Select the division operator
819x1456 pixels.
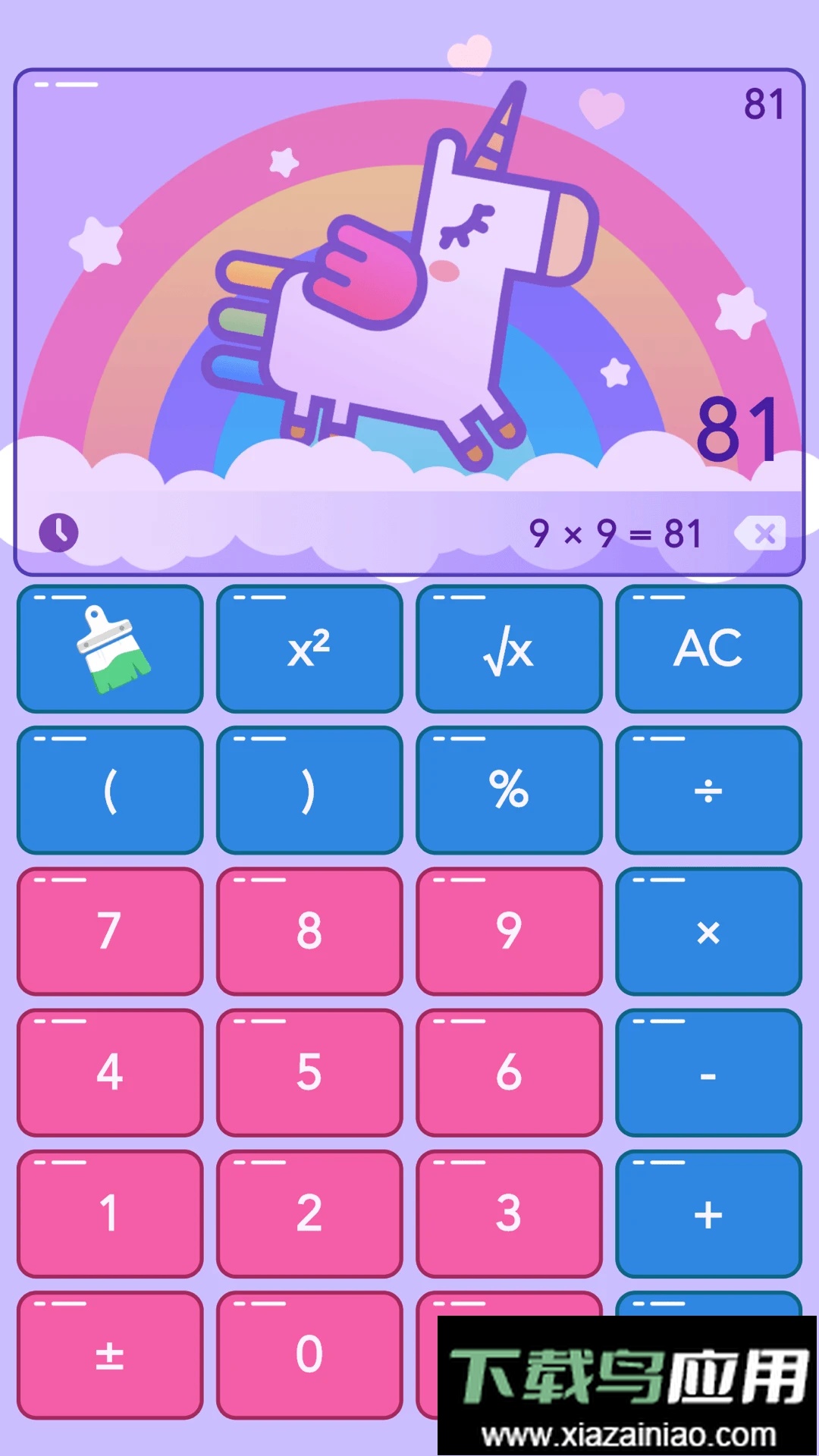pyautogui.click(x=708, y=790)
